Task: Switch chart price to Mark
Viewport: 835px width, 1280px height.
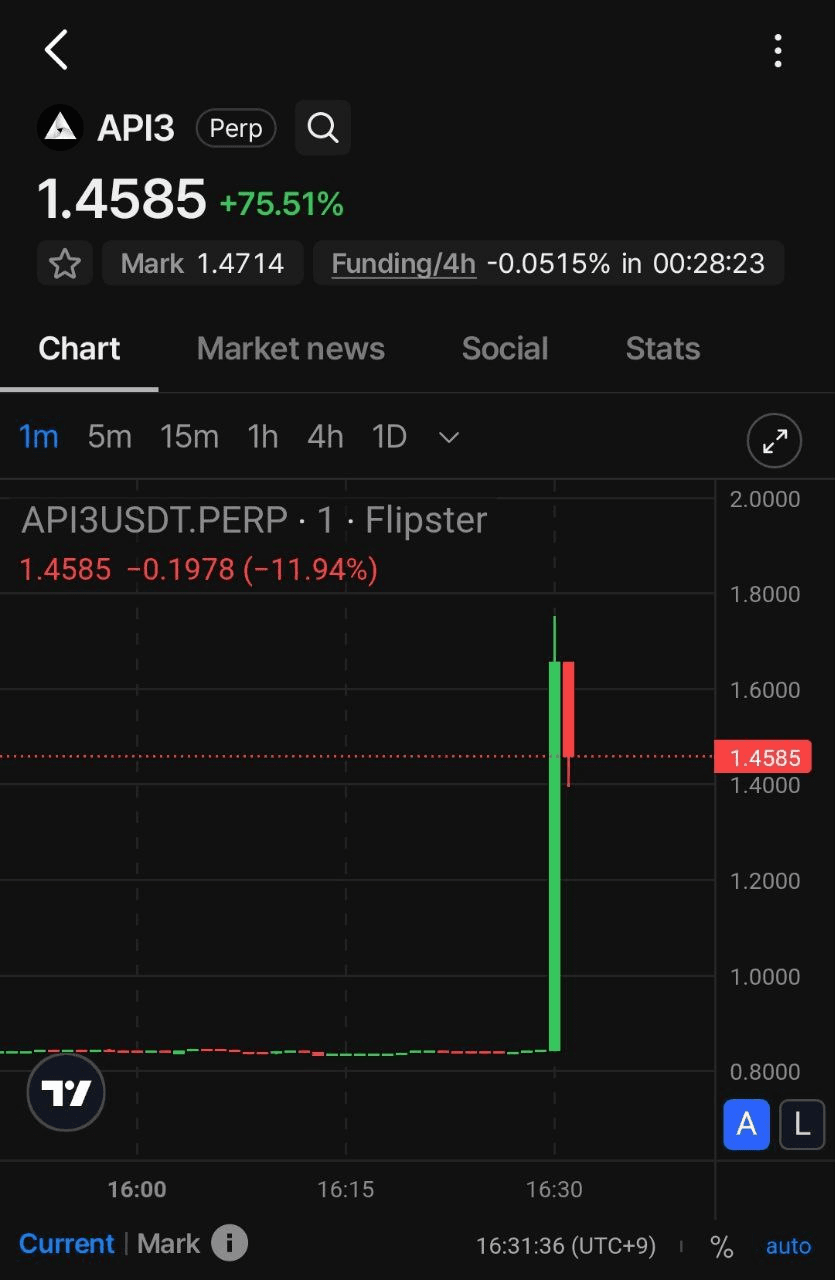Action: coord(168,1244)
